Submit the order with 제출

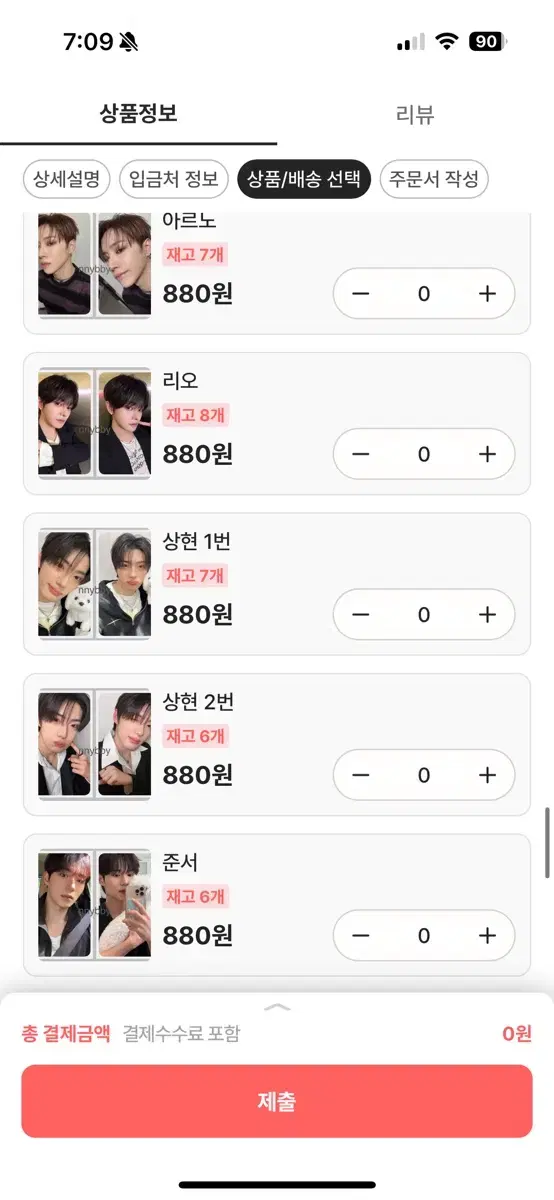pos(277,1101)
